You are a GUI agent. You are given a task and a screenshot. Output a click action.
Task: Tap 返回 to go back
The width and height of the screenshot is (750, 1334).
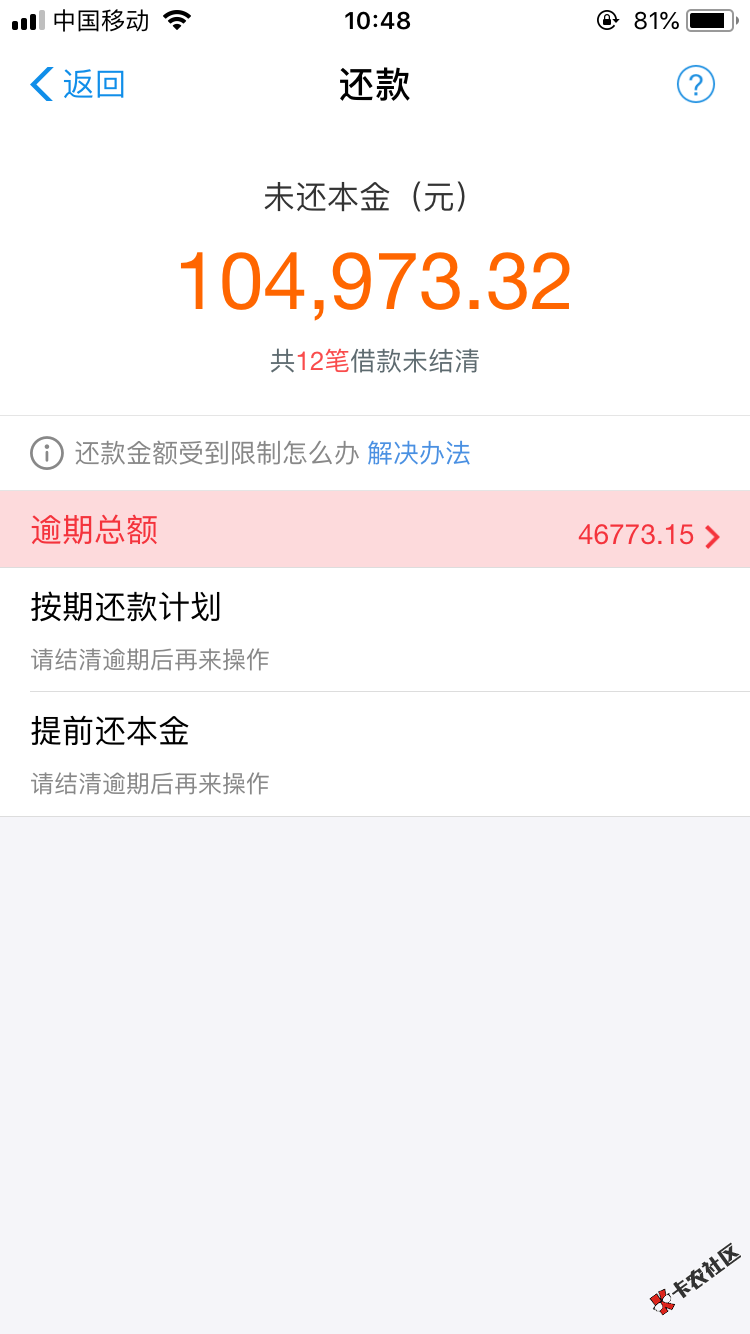[78, 85]
